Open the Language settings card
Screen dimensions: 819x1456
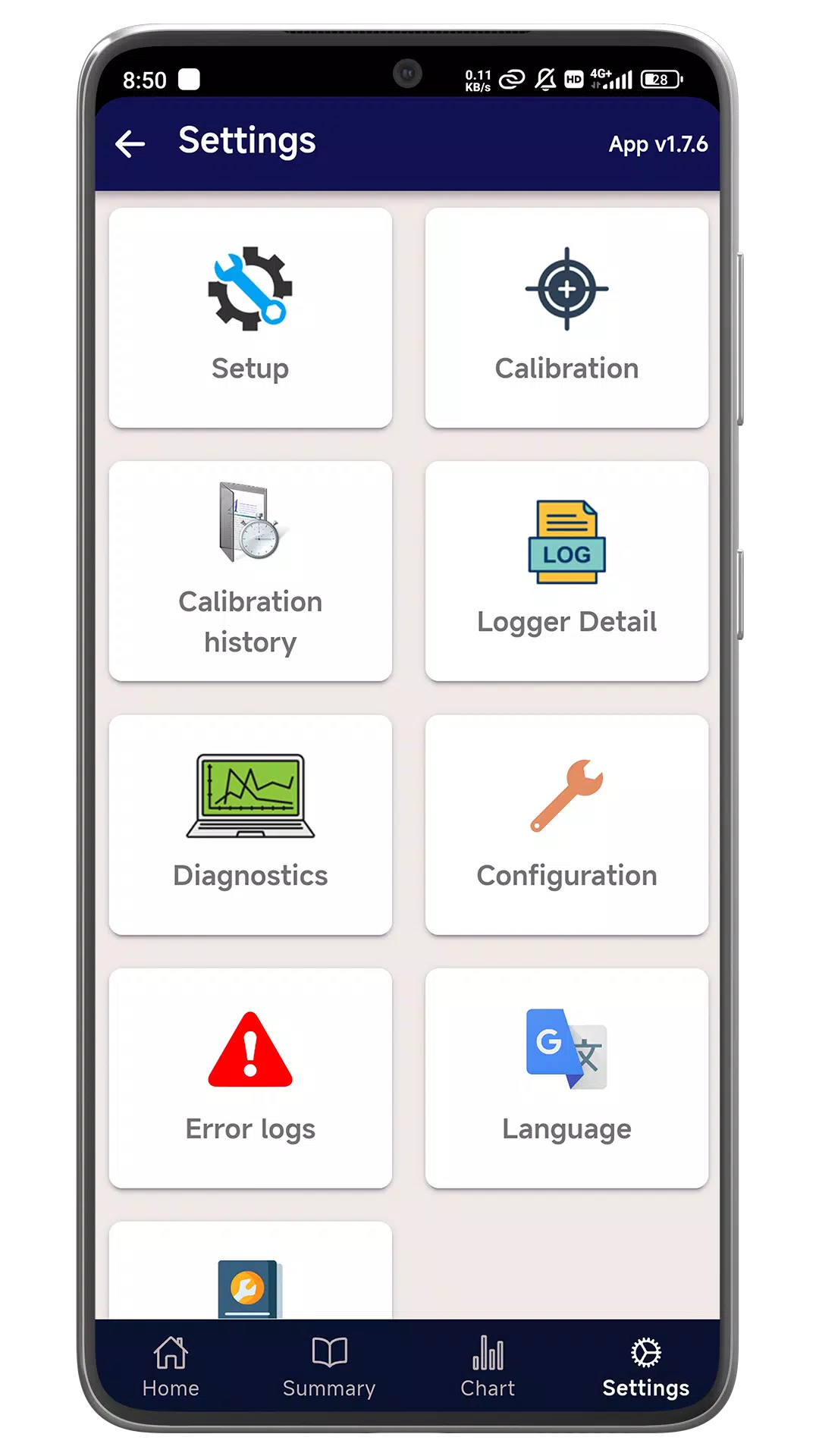coord(566,1078)
